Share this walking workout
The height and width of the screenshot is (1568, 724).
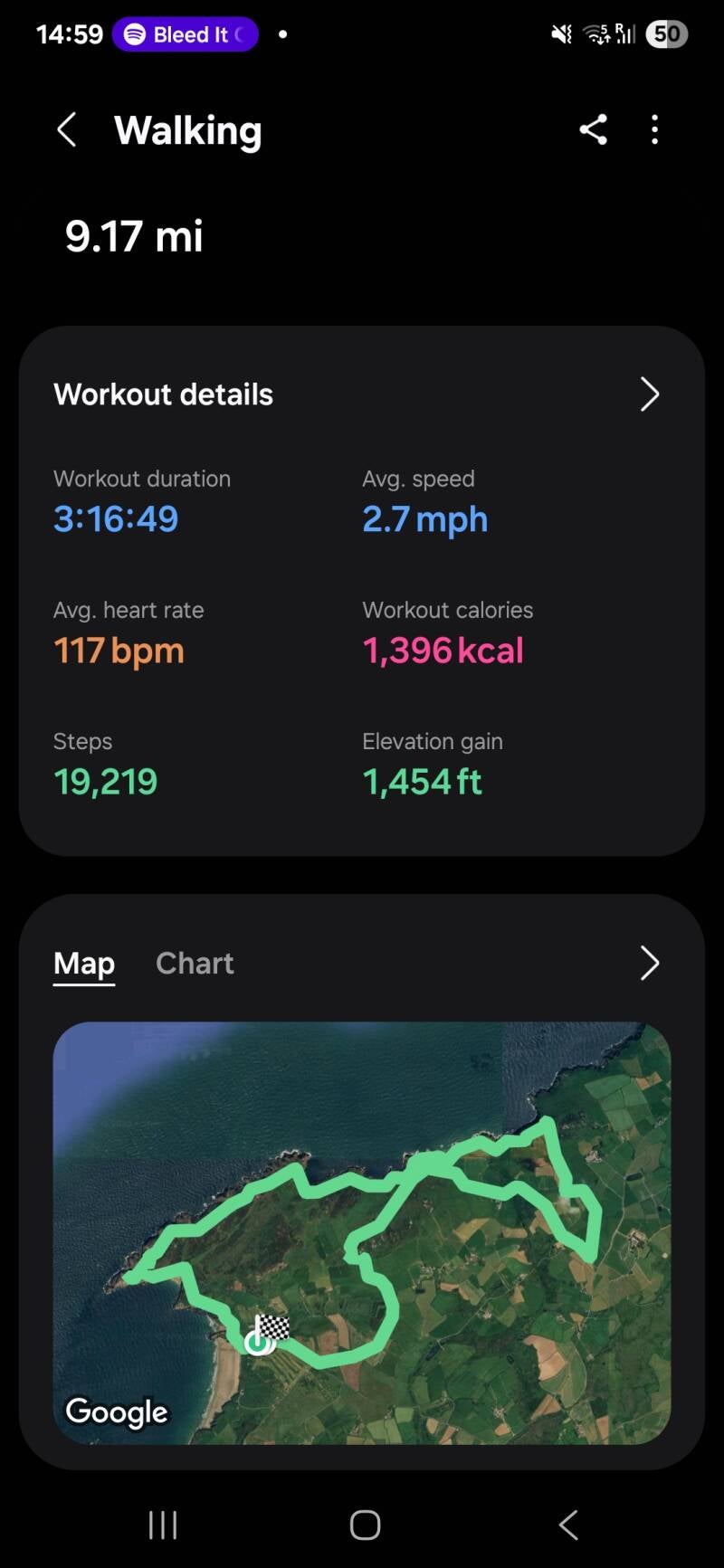tap(593, 130)
